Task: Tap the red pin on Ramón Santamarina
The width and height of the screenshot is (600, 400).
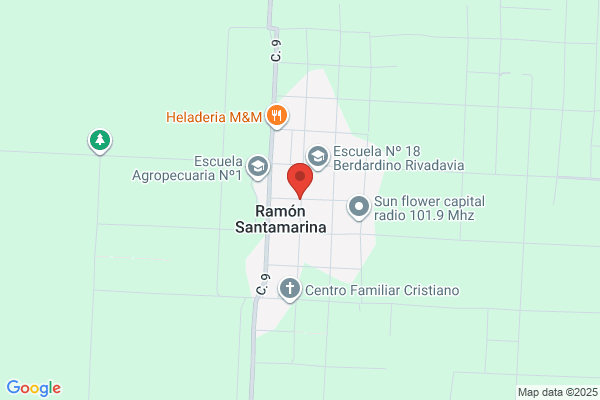Action: tap(300, 180)
